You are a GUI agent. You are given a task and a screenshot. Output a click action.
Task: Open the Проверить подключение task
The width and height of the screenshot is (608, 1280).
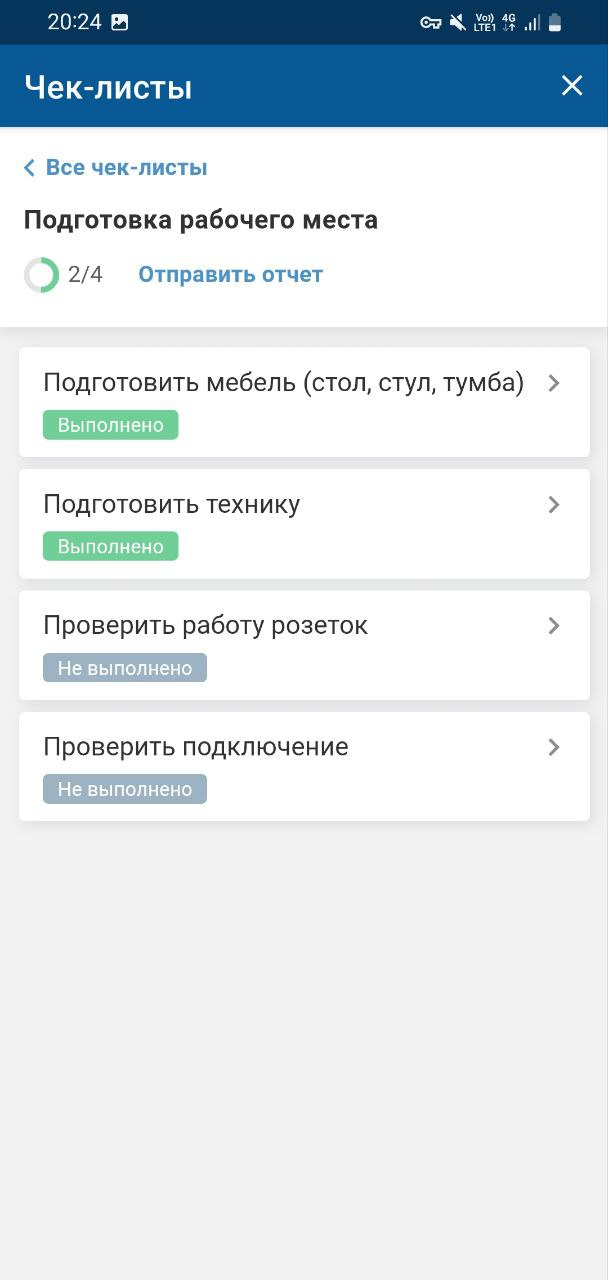click(x=304, y=766)
